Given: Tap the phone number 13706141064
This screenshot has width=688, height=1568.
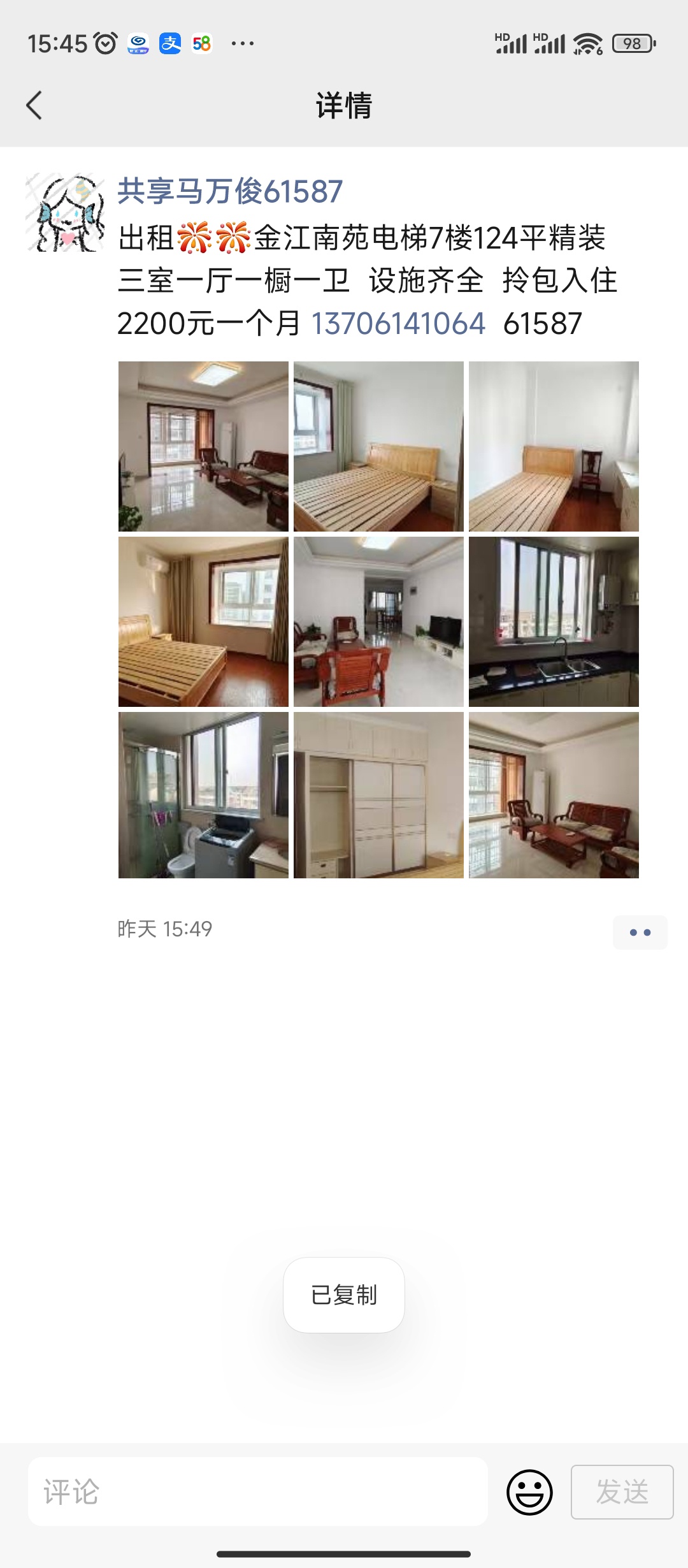Looking at the screenshot, I should pyautogui.click(x=398, y=323).
